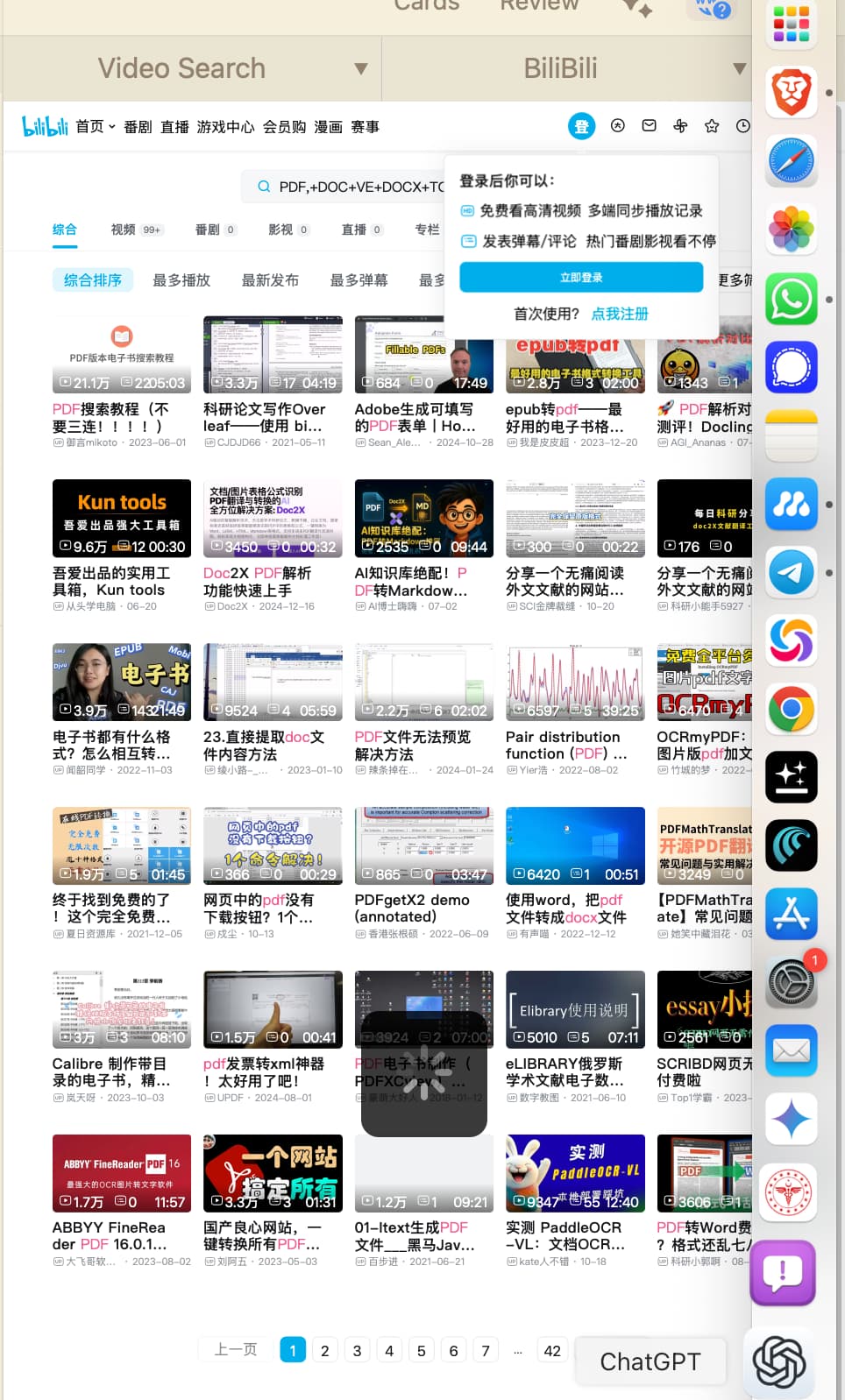Sort results by 最多播放
845x1400 pixels.
[181, 280]
